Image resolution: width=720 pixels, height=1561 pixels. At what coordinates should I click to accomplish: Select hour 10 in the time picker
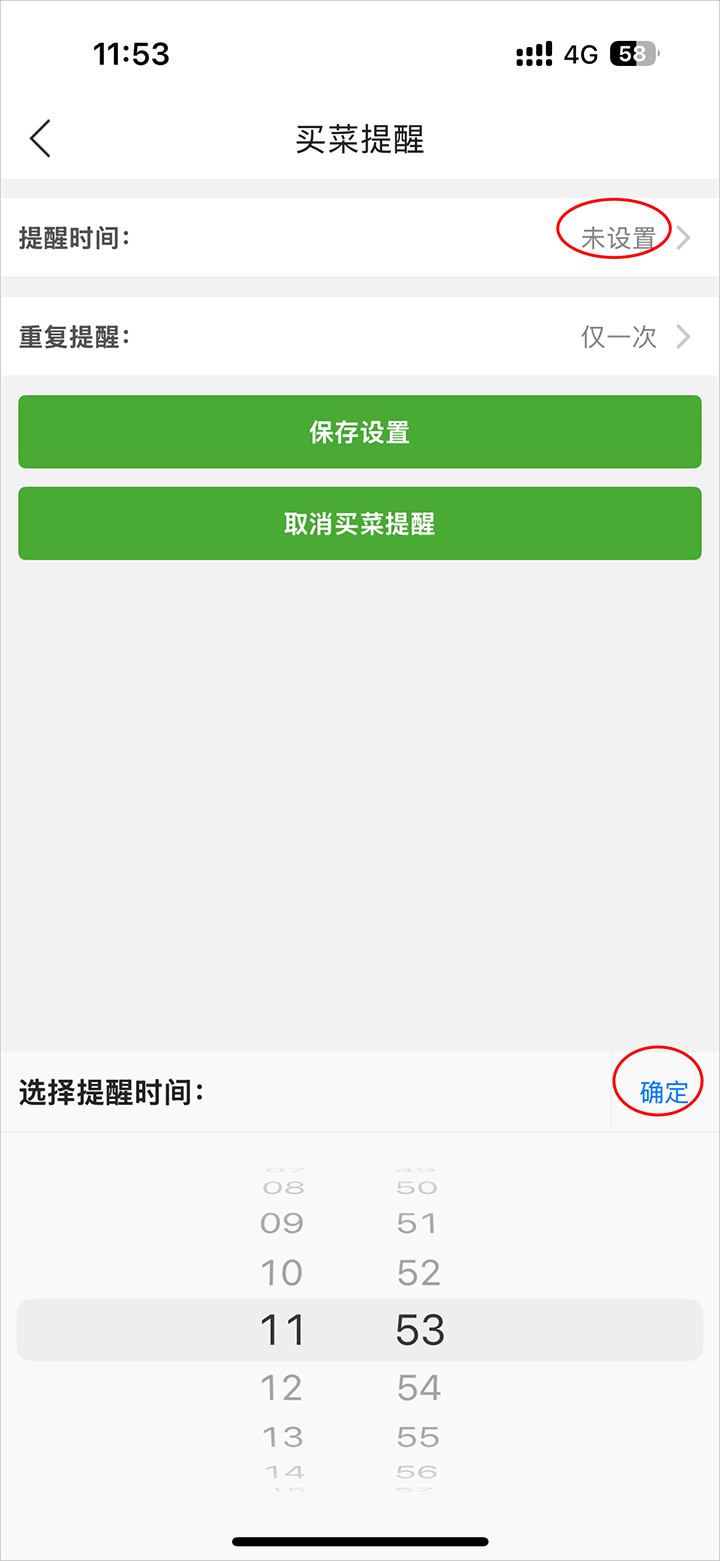pos(281,1272)
